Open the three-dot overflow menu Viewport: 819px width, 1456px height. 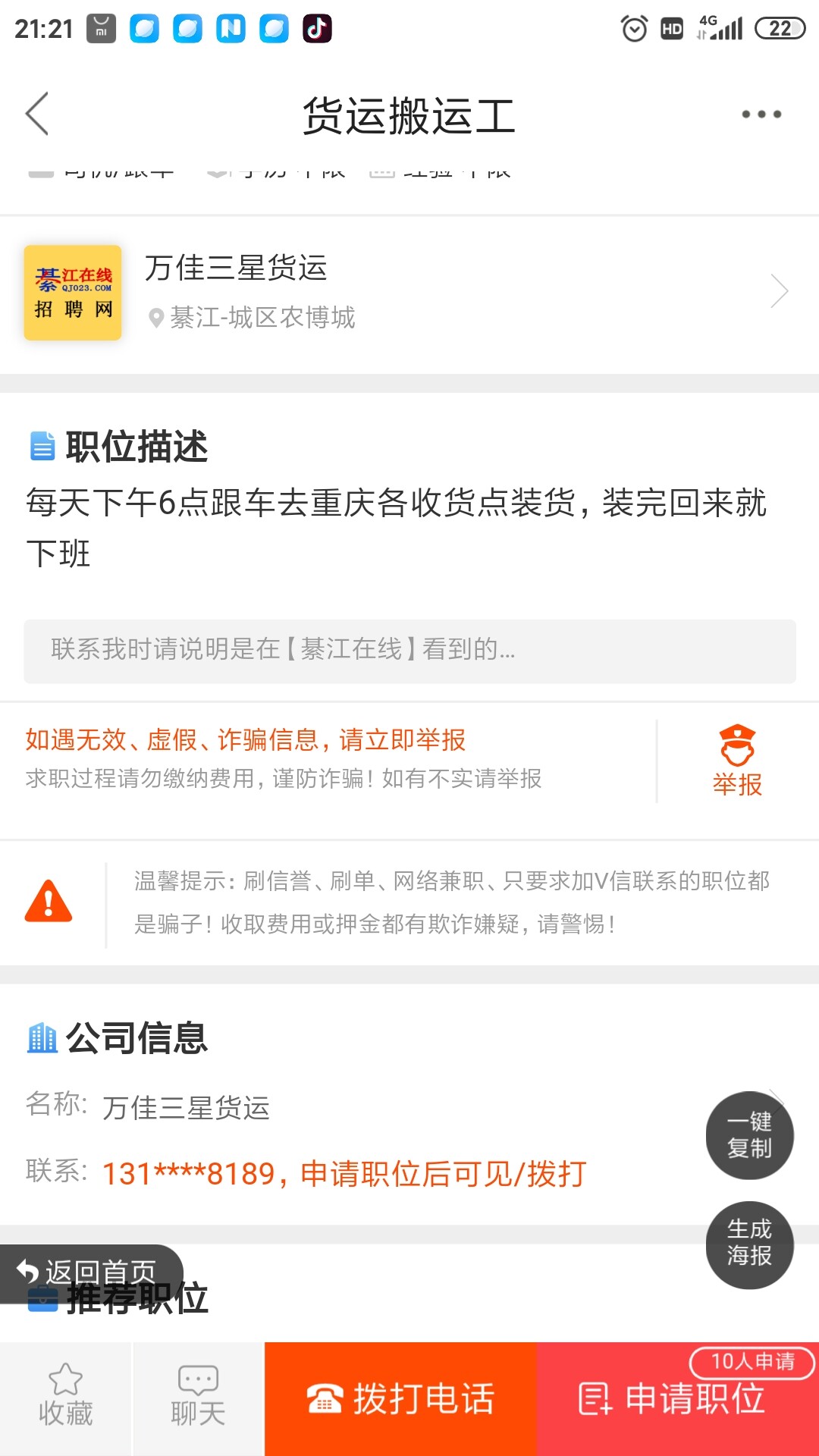(761, 115)
